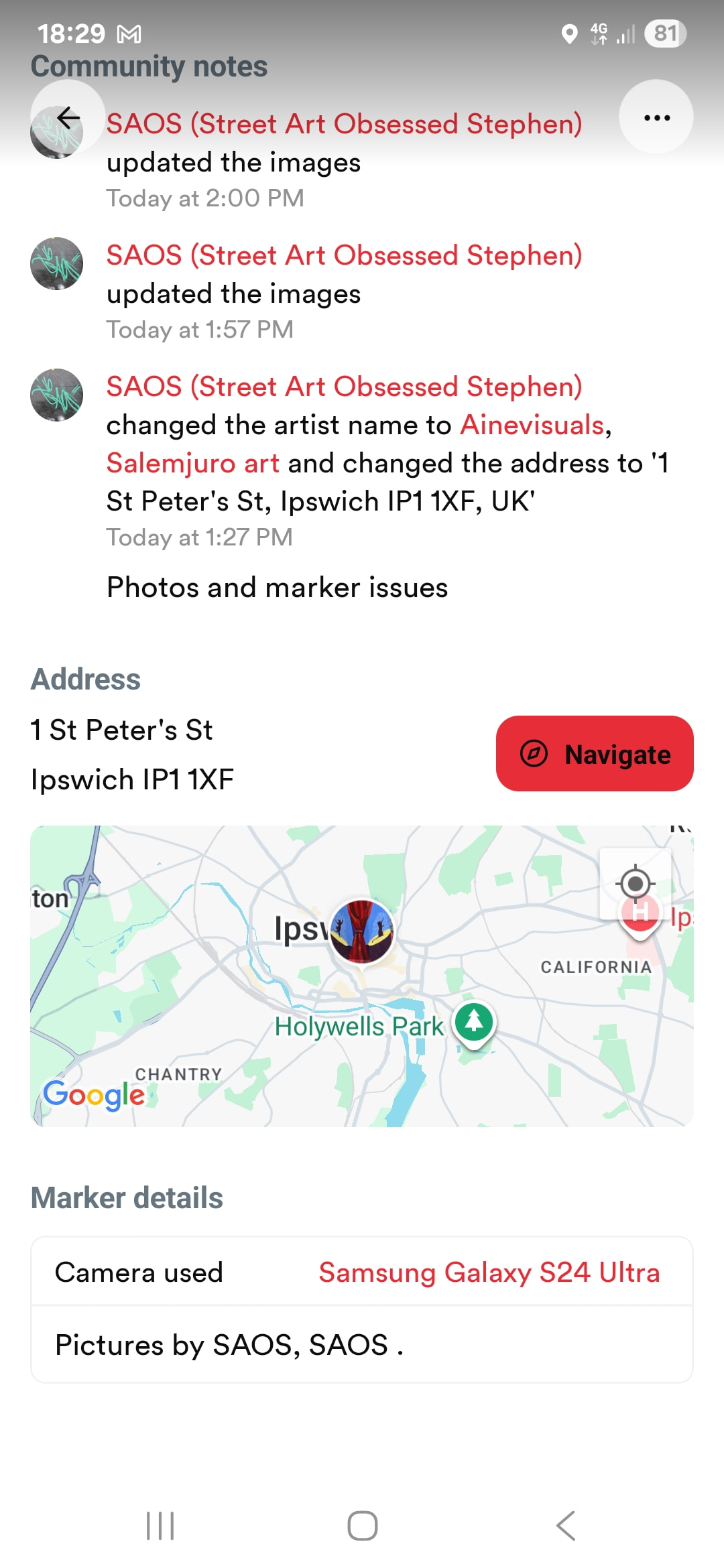This screenshot has height=1568, width=724.
Task: Open SAOS profile from 1:57 PM note
Action: tap(344, 255)
